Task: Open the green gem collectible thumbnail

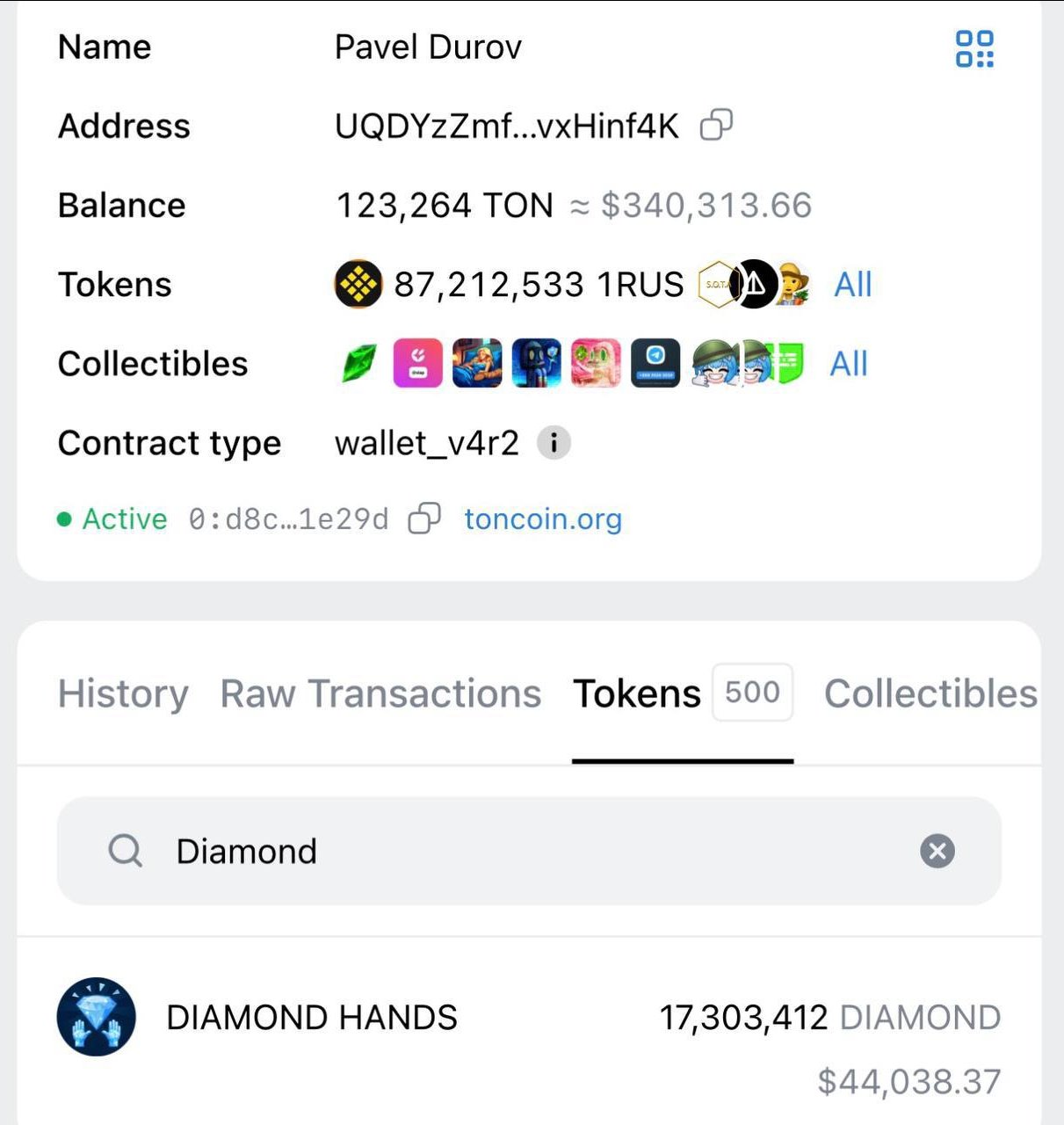Action: [358, 364]
